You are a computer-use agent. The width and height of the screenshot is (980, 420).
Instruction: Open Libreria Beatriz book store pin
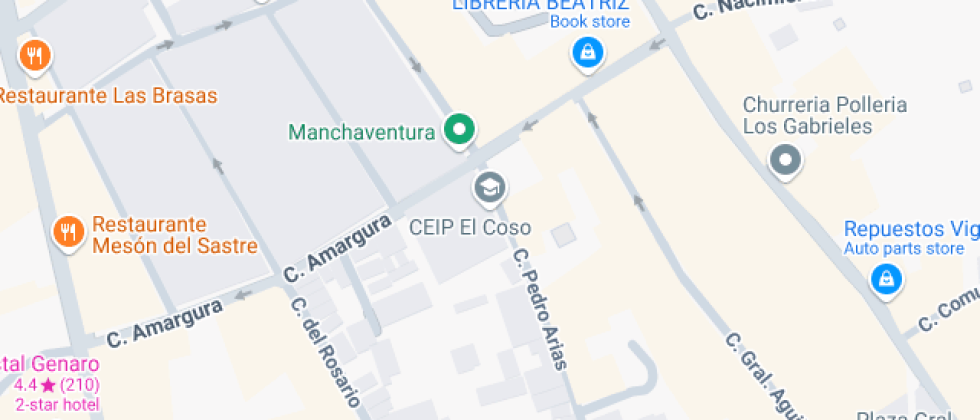tap(588, 53)
